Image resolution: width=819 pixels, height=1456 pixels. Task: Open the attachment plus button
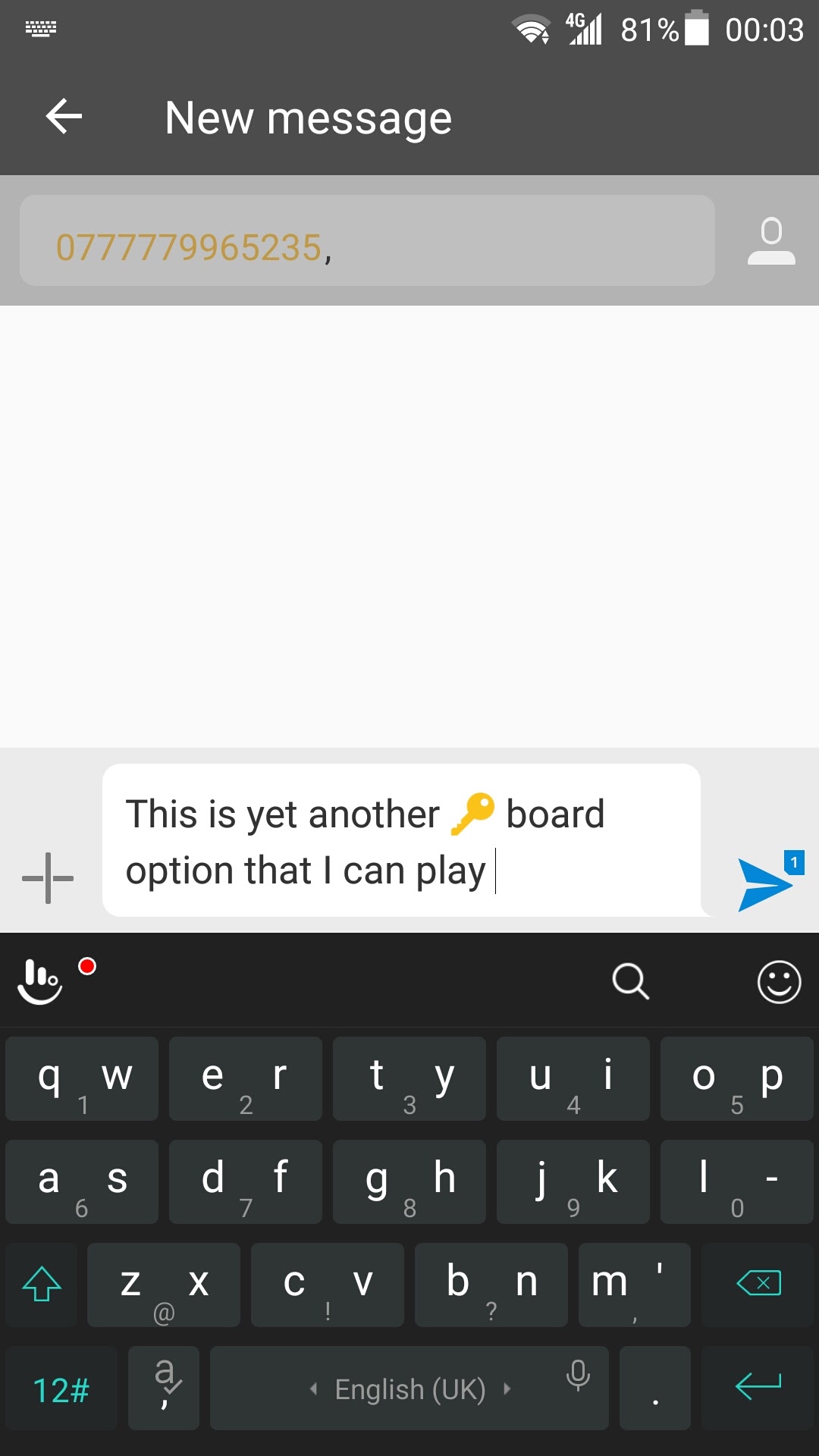tap(48, 878)
